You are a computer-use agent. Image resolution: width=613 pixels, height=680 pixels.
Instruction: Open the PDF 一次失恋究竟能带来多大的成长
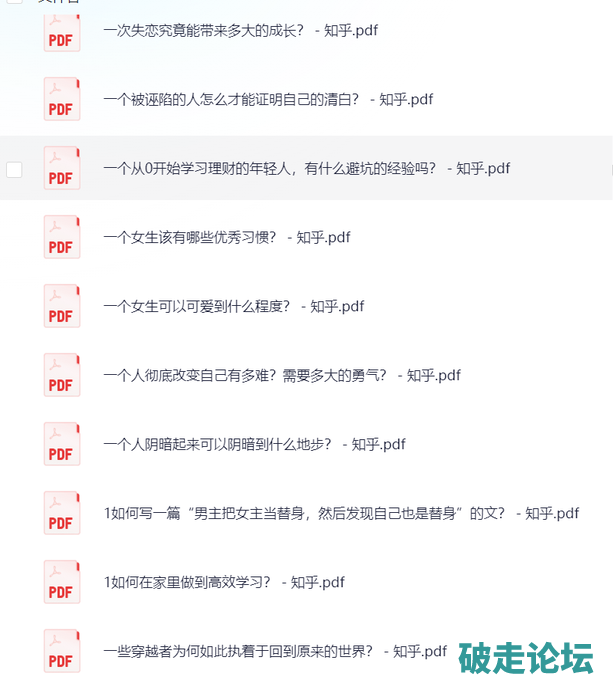click(240, 31)
